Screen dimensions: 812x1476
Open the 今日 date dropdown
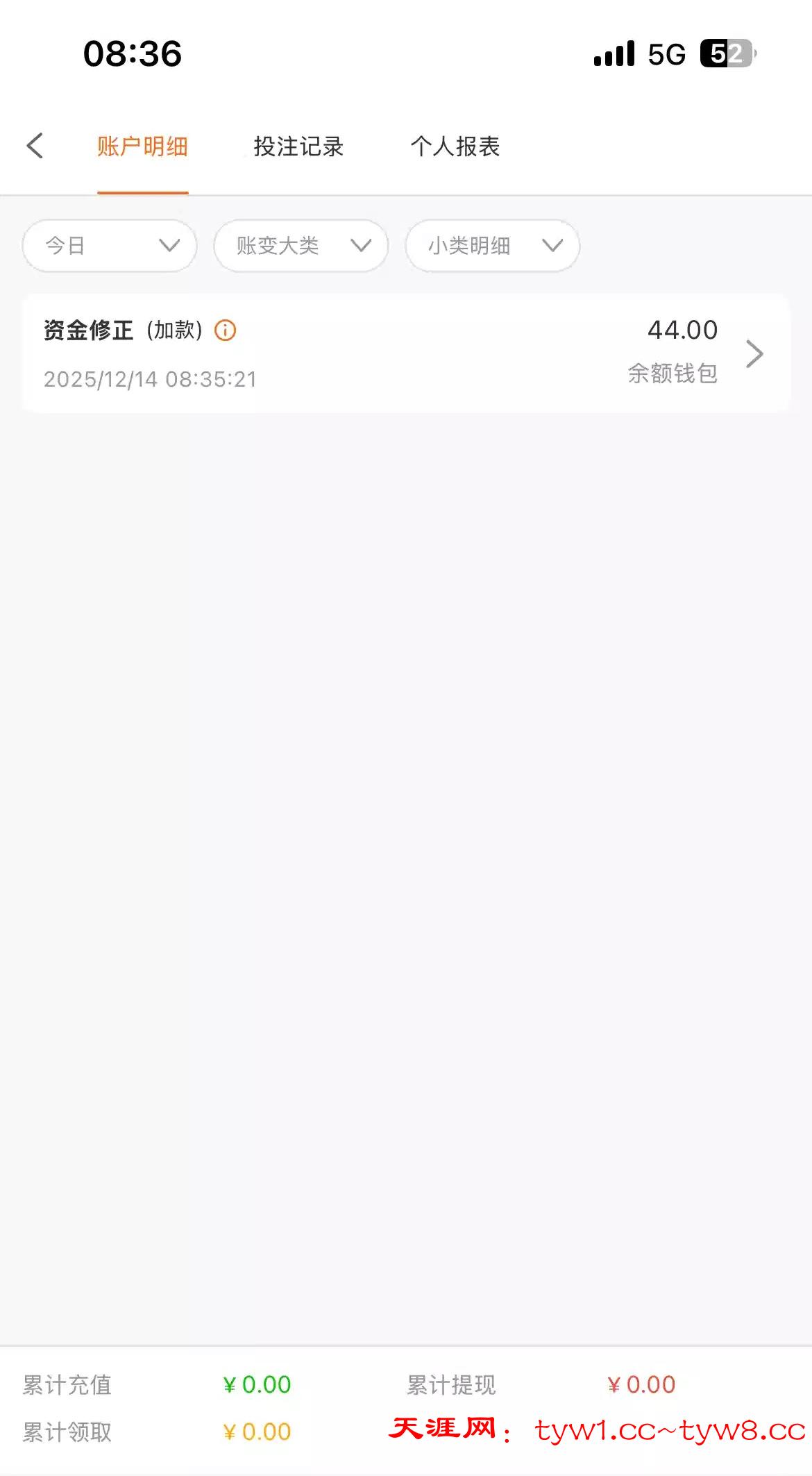click(x=110, y=246)
